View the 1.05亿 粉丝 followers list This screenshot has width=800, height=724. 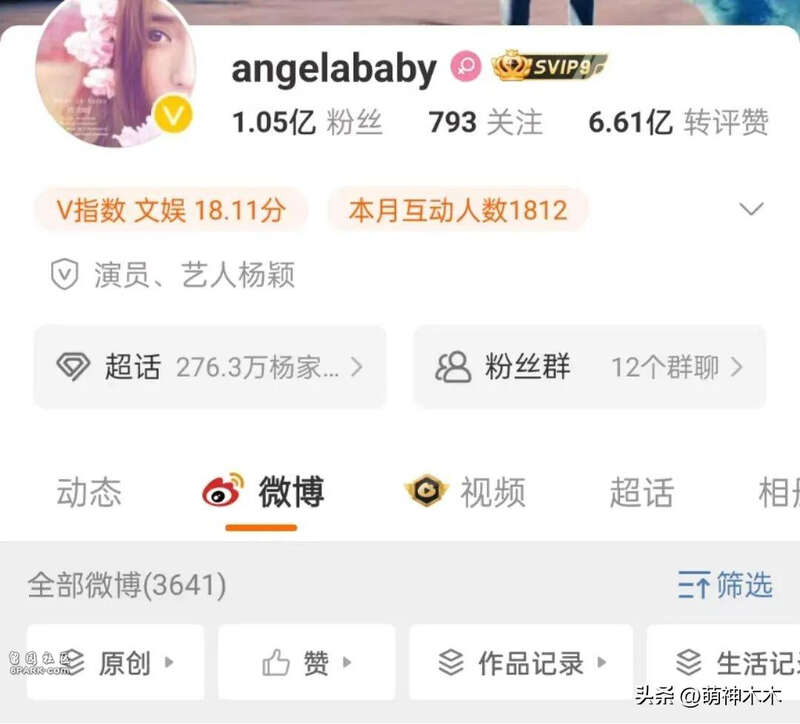[x=307, y=122]
